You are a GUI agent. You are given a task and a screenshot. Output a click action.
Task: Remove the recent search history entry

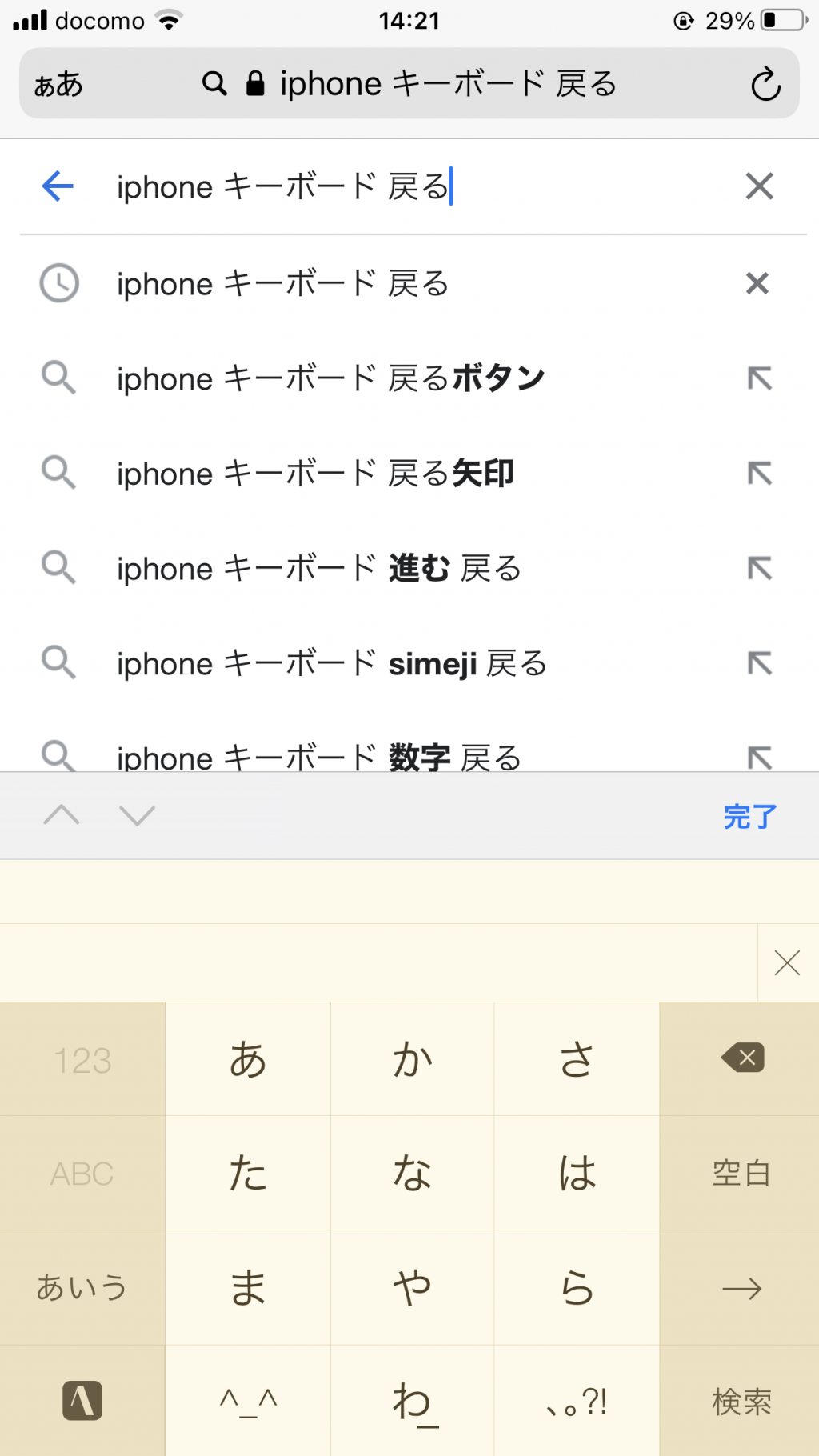click(757, 283)
